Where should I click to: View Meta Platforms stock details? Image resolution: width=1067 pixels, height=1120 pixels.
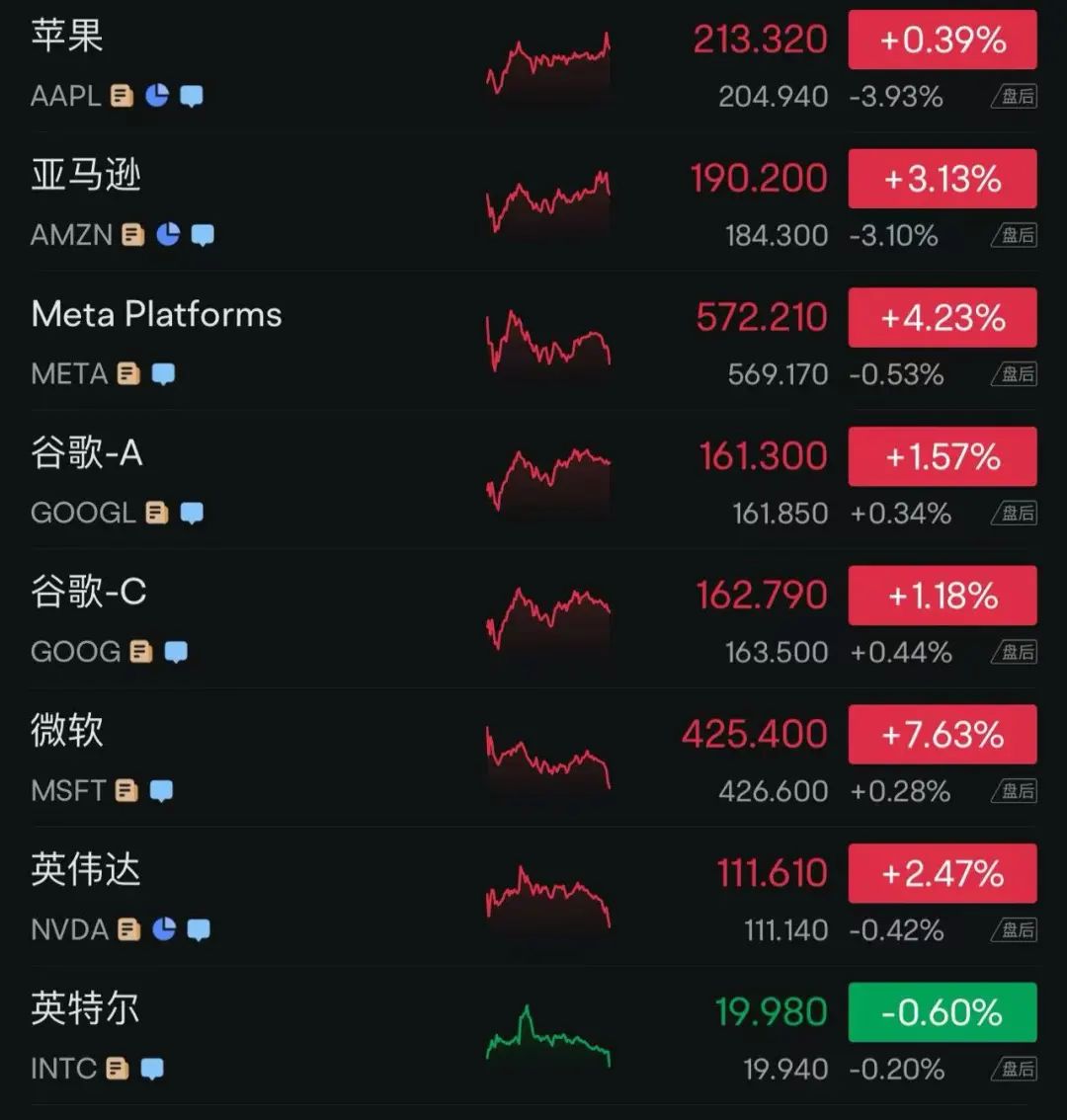[156, 314]
